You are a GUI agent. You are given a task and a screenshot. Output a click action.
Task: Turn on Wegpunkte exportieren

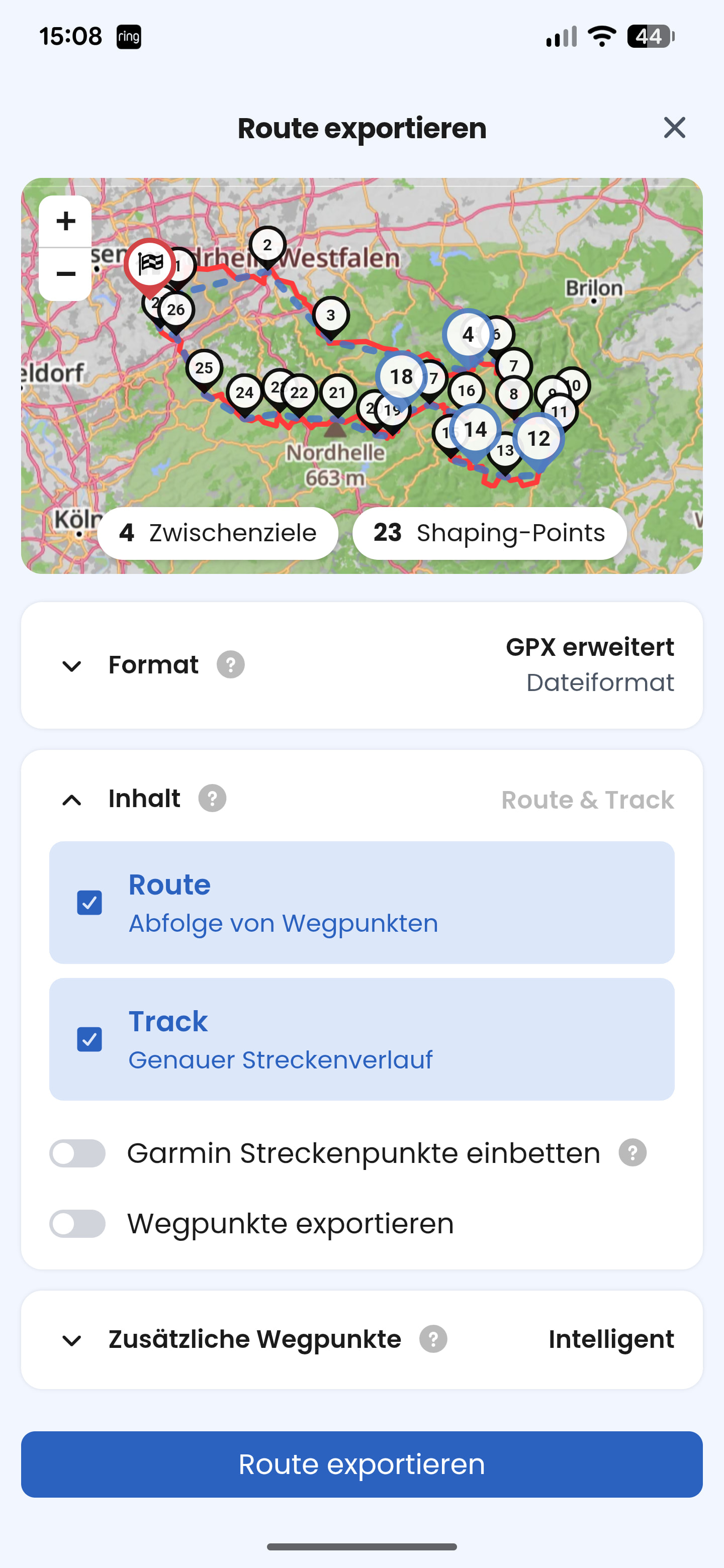(77, 1223)
